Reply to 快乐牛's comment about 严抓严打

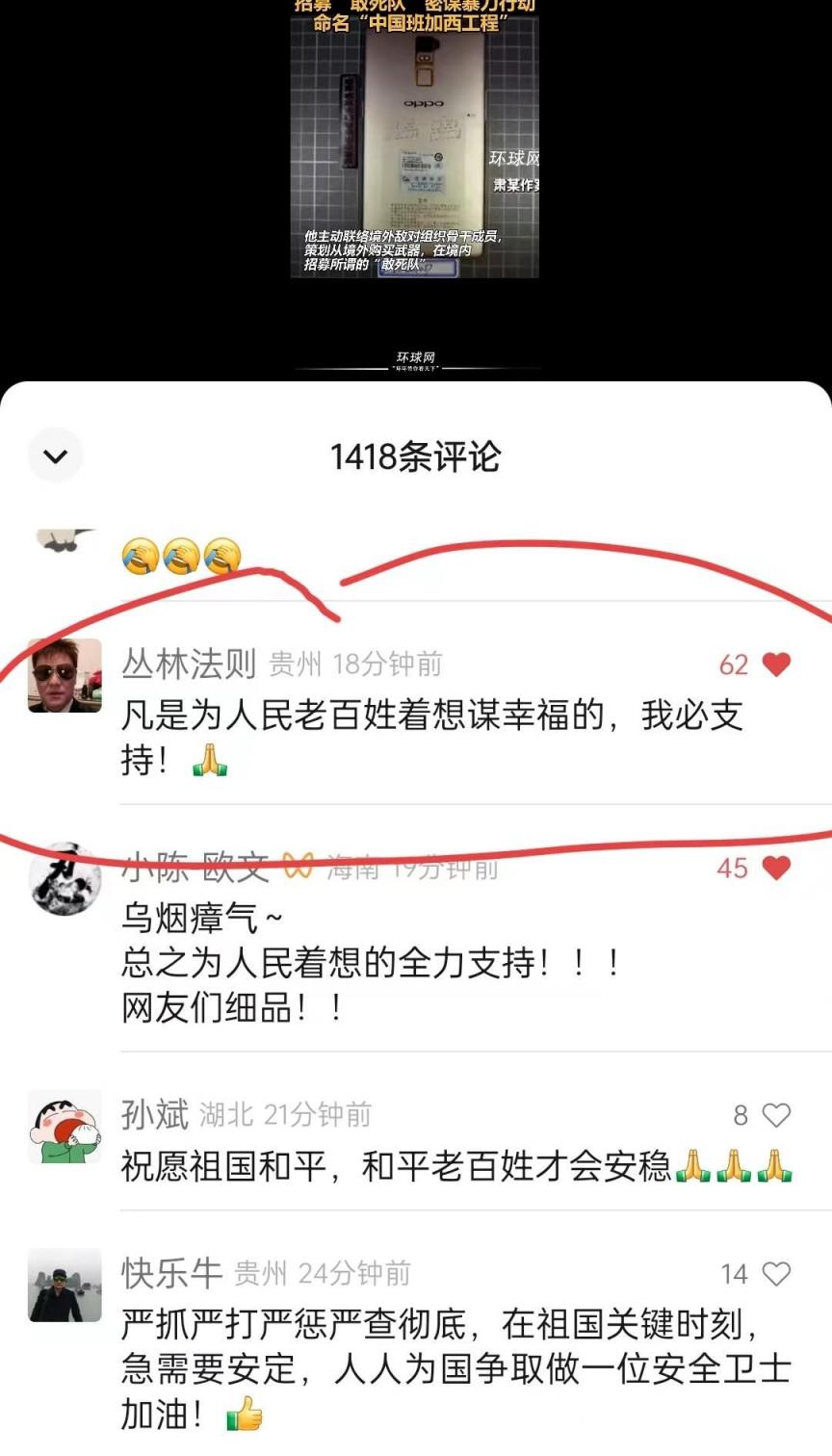(453, 1368)
